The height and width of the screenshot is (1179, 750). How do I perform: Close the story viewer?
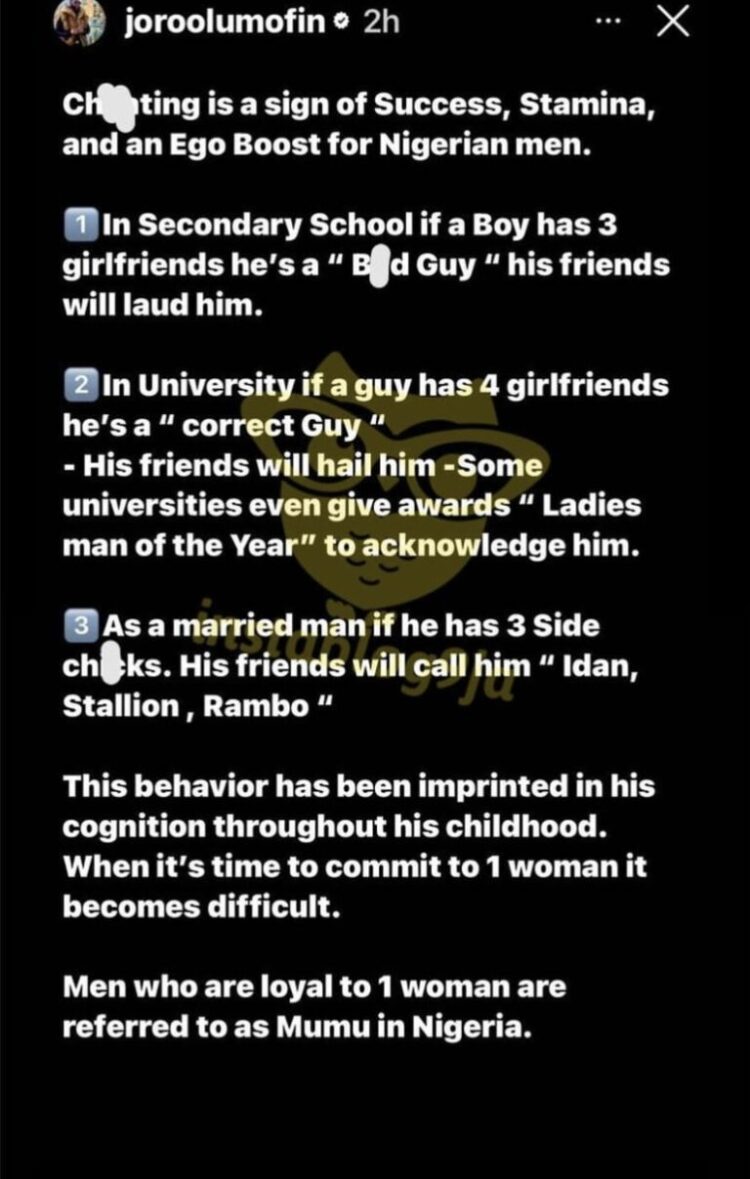coord(672,23)
